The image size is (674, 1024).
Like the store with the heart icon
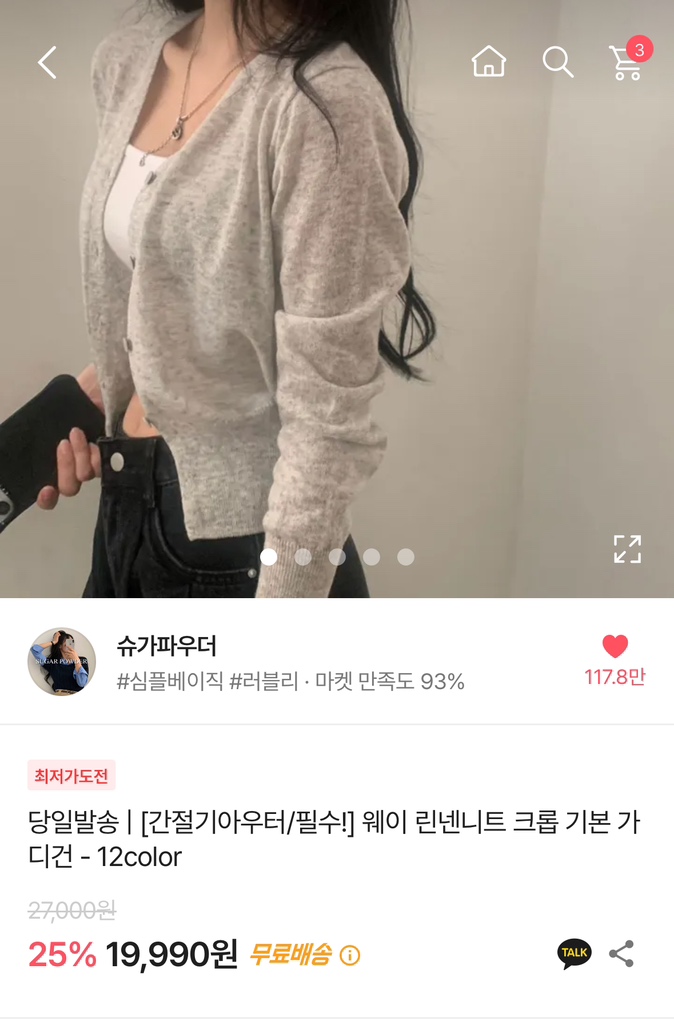pyautogui.click(x=615, y=647)
